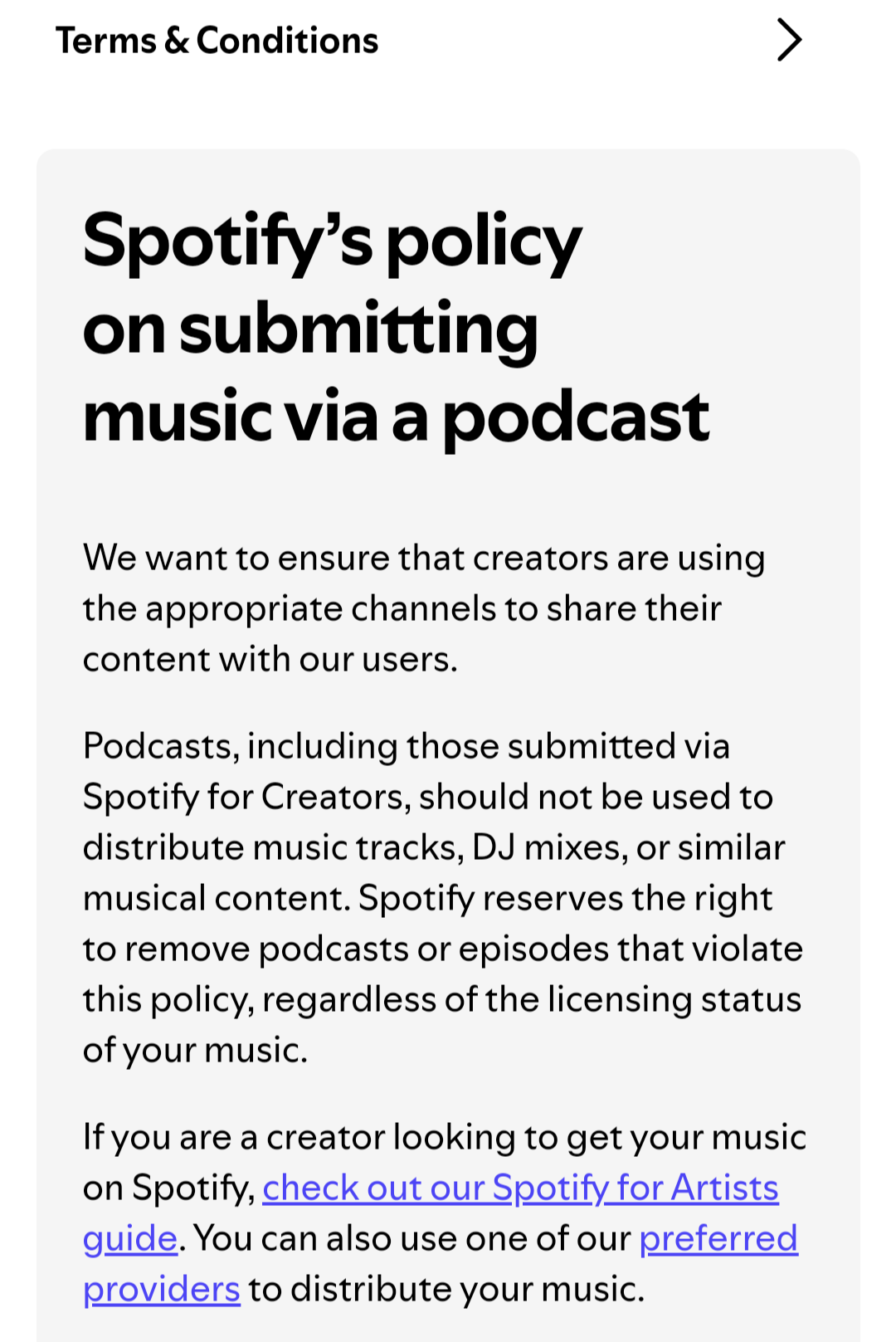The image size is (896, 1342).
Task: Open the preferred providers link
Action: pyautogui.click(x=718, y=1238)
